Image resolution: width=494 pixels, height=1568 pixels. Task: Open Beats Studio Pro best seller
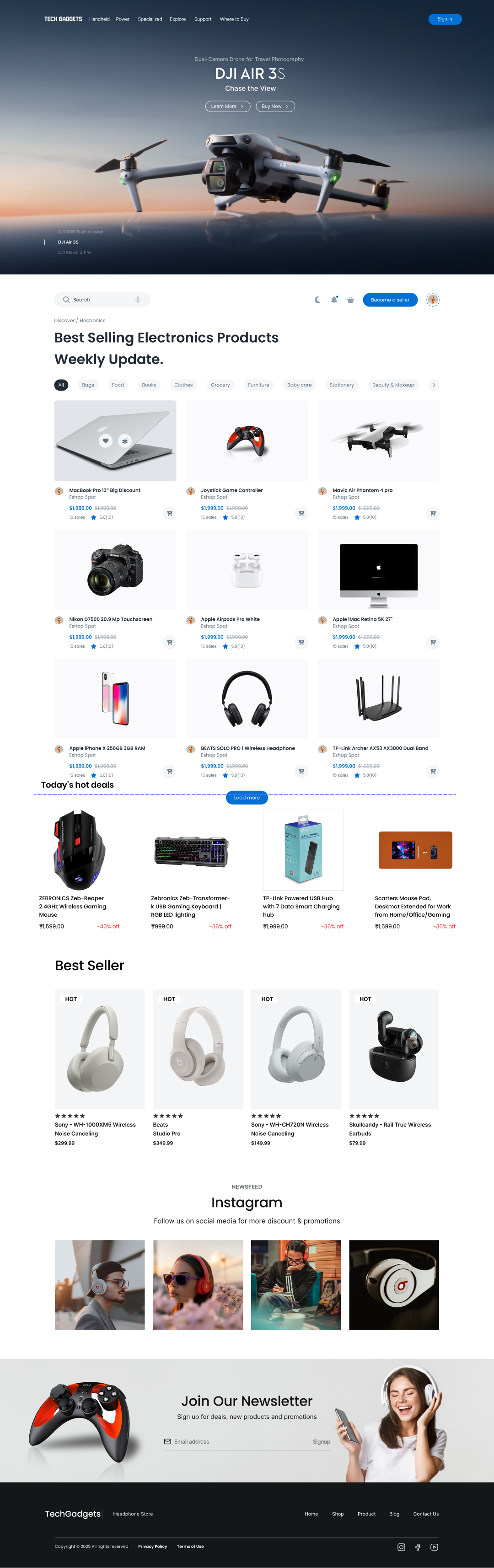198,1048
